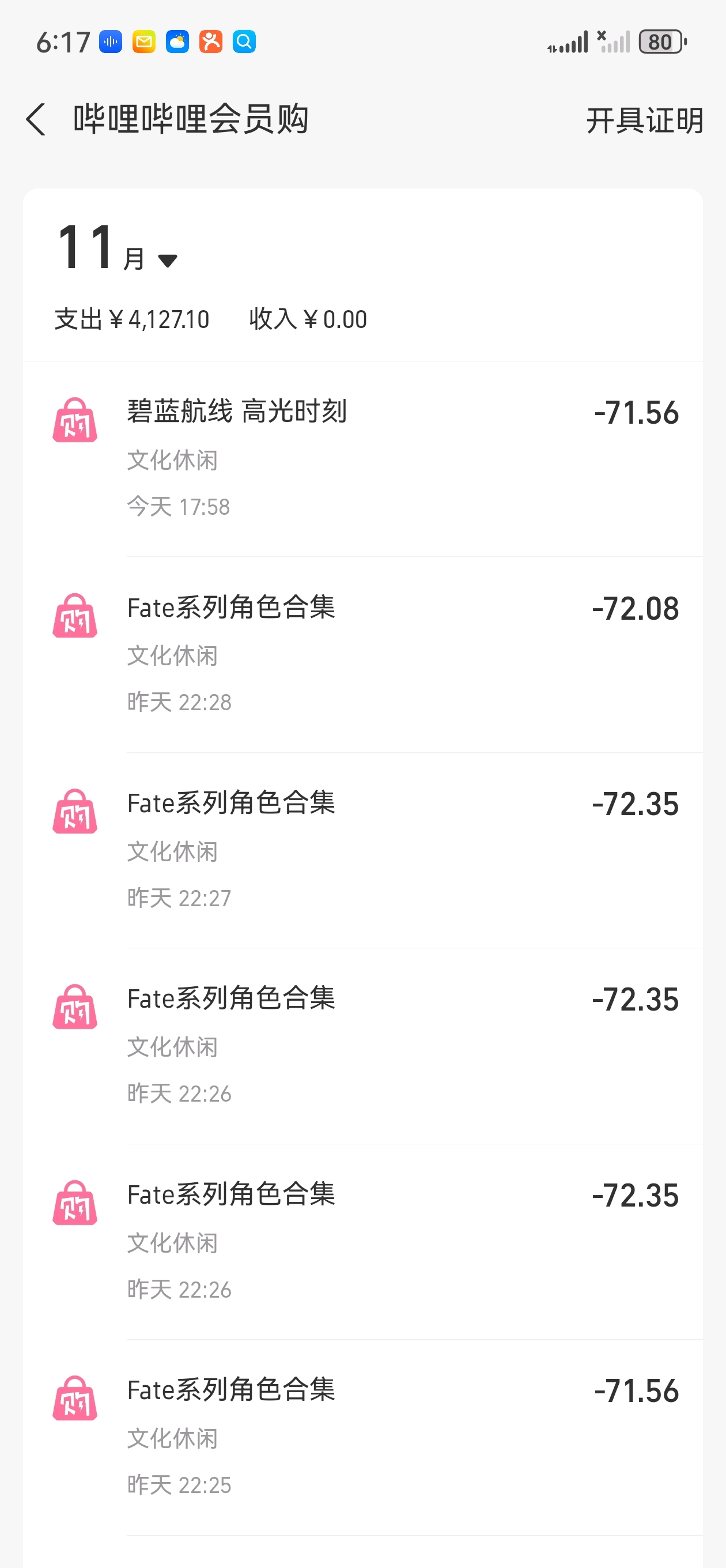The width and height of the screenshot is (726, 1568).
Task: Open the 碧蓝航线 高光时刻 transaction
Action: (x=362, y=459)
